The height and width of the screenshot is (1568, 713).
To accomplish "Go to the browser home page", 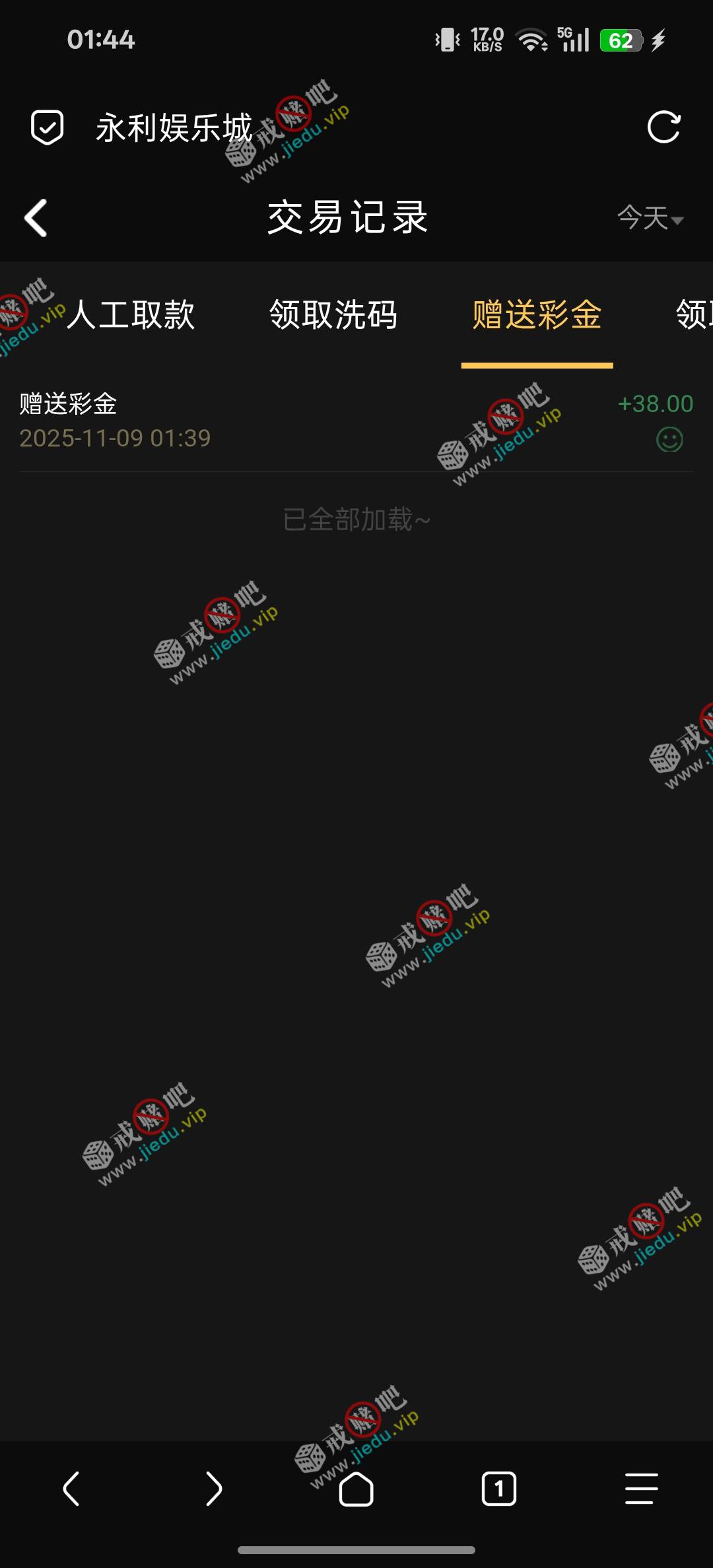I will 356,1489.
